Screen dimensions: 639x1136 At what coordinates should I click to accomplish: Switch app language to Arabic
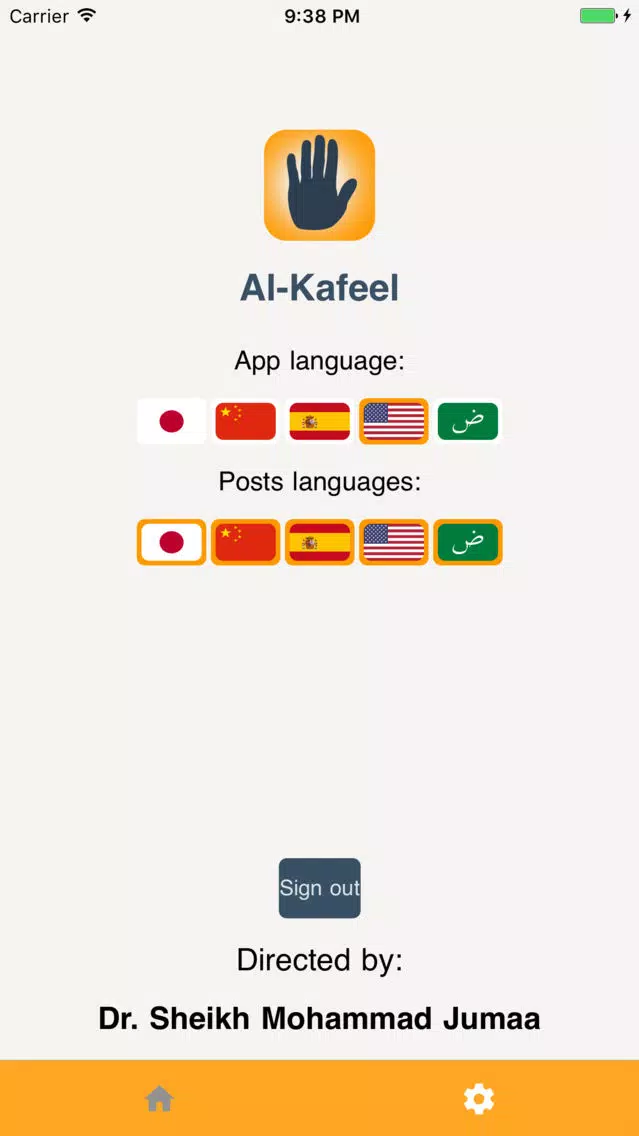pyautogui.click(x=467, y=421)
